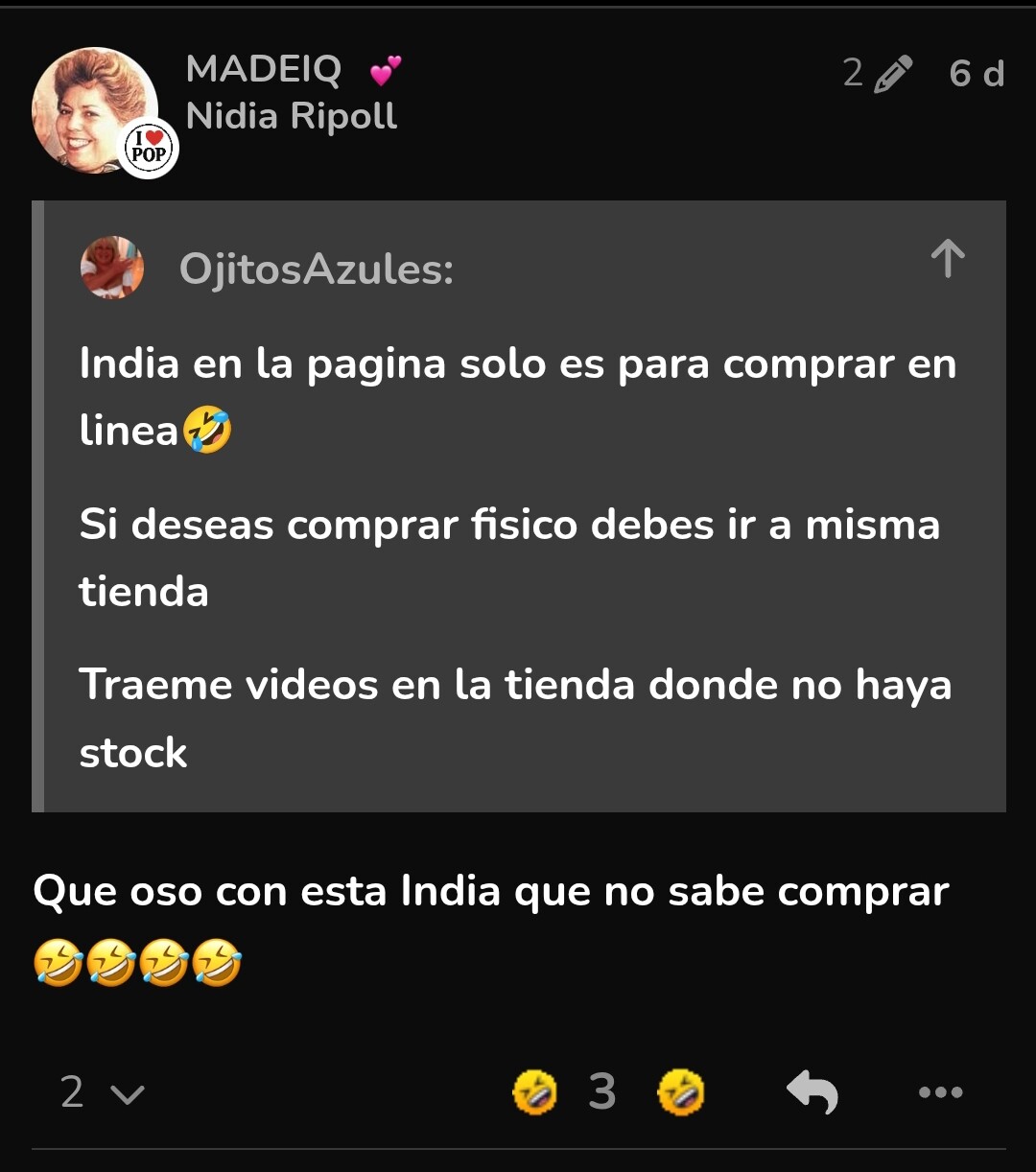Expand the 2 replies dropdown
The width and height of the screenshot is (1036, 1172).
(x=102, y=1091)
